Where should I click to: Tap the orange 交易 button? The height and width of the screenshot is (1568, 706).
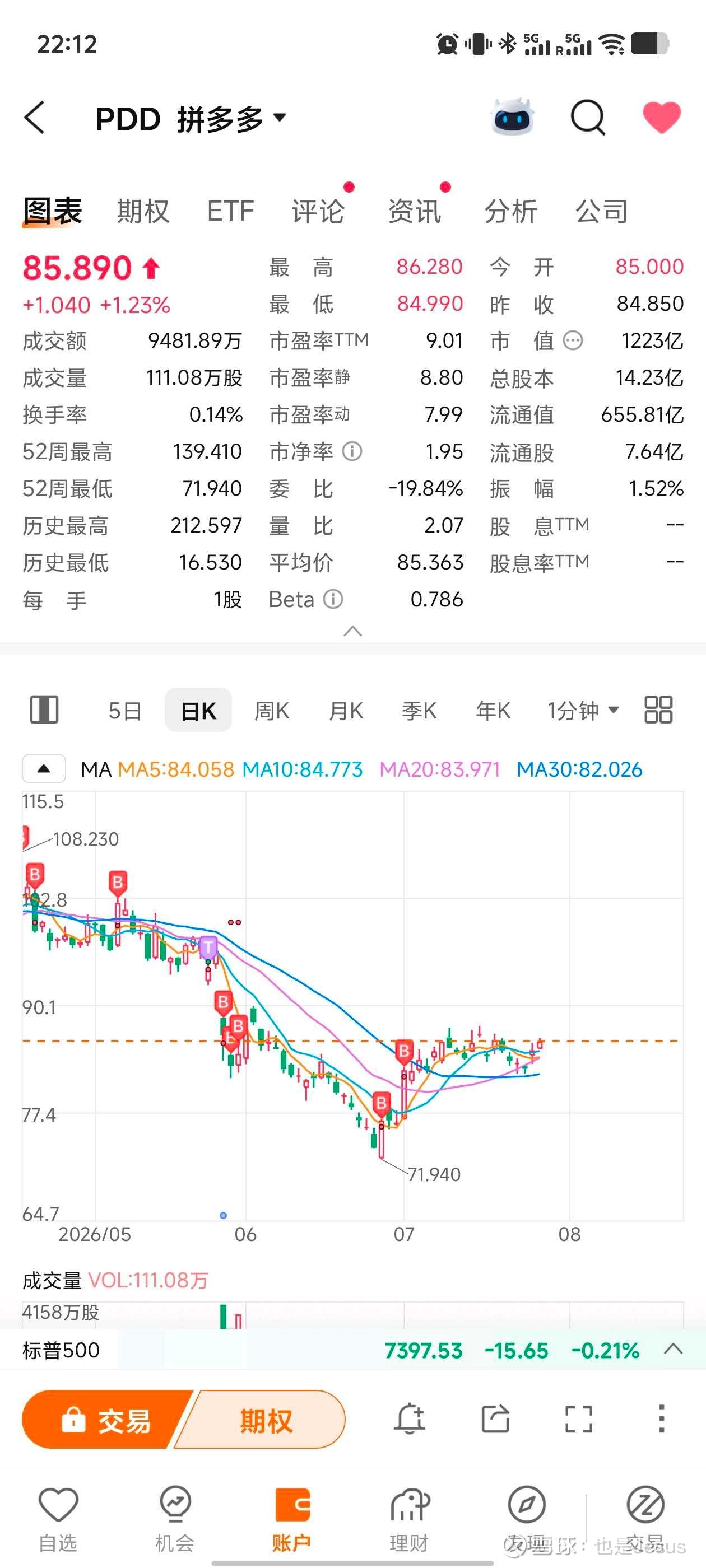tap(105, 1421)
